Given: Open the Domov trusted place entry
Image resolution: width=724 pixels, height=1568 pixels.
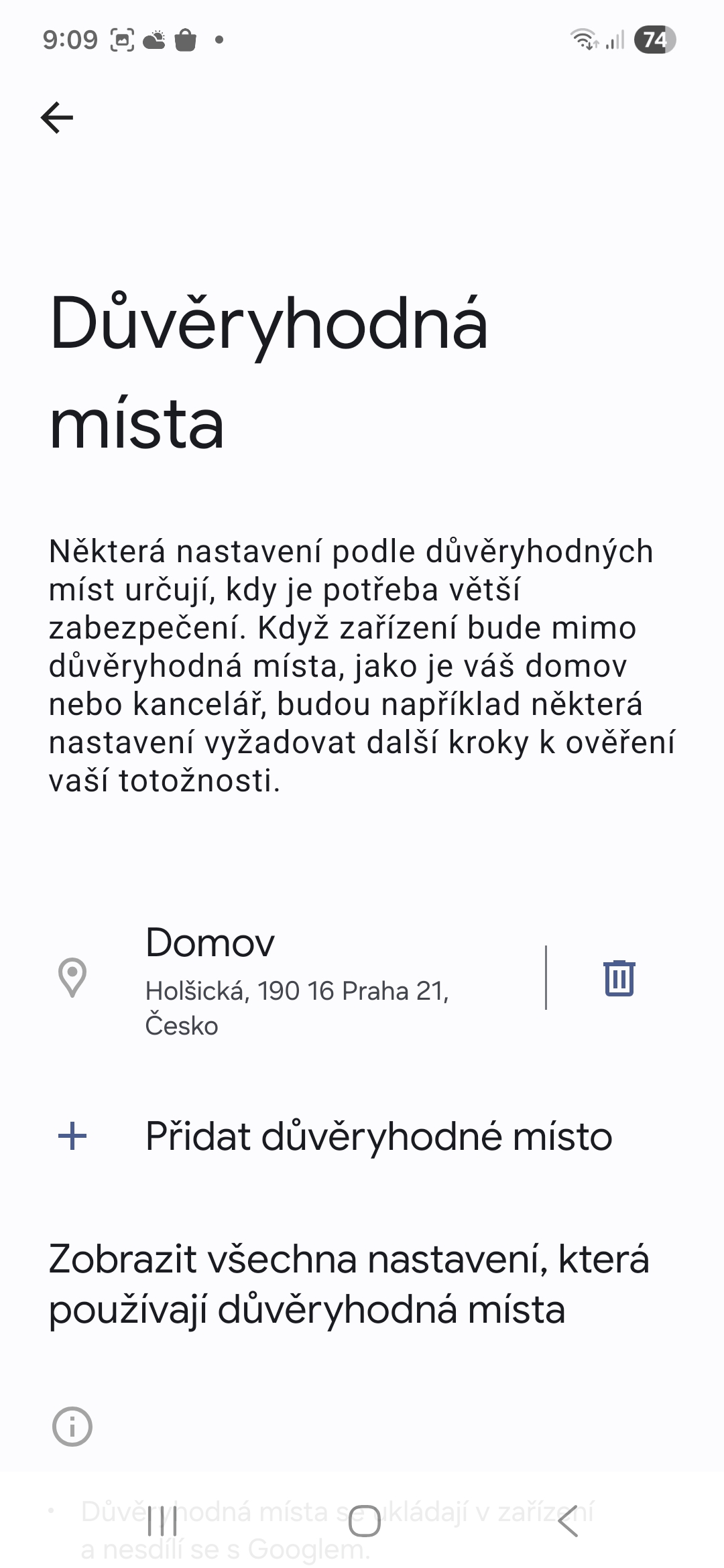Looking at the screenshot, I should pyautogui.click(x=295, y=978).
